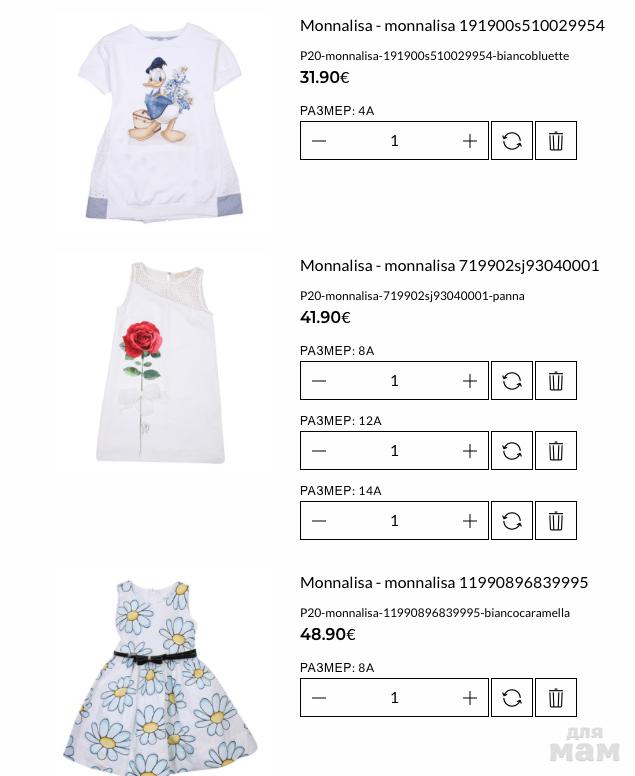
Task: Add one more daisy dress size 8A
Action: 470,698
